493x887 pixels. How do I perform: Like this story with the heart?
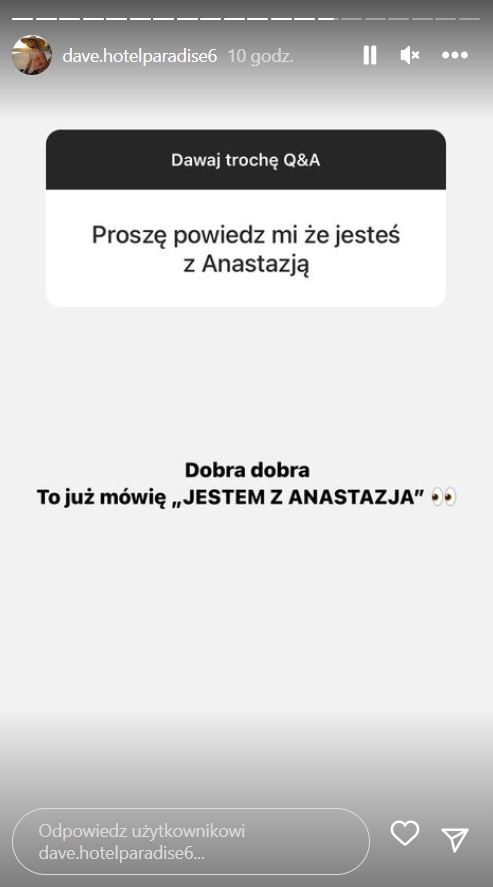(405, 833)
